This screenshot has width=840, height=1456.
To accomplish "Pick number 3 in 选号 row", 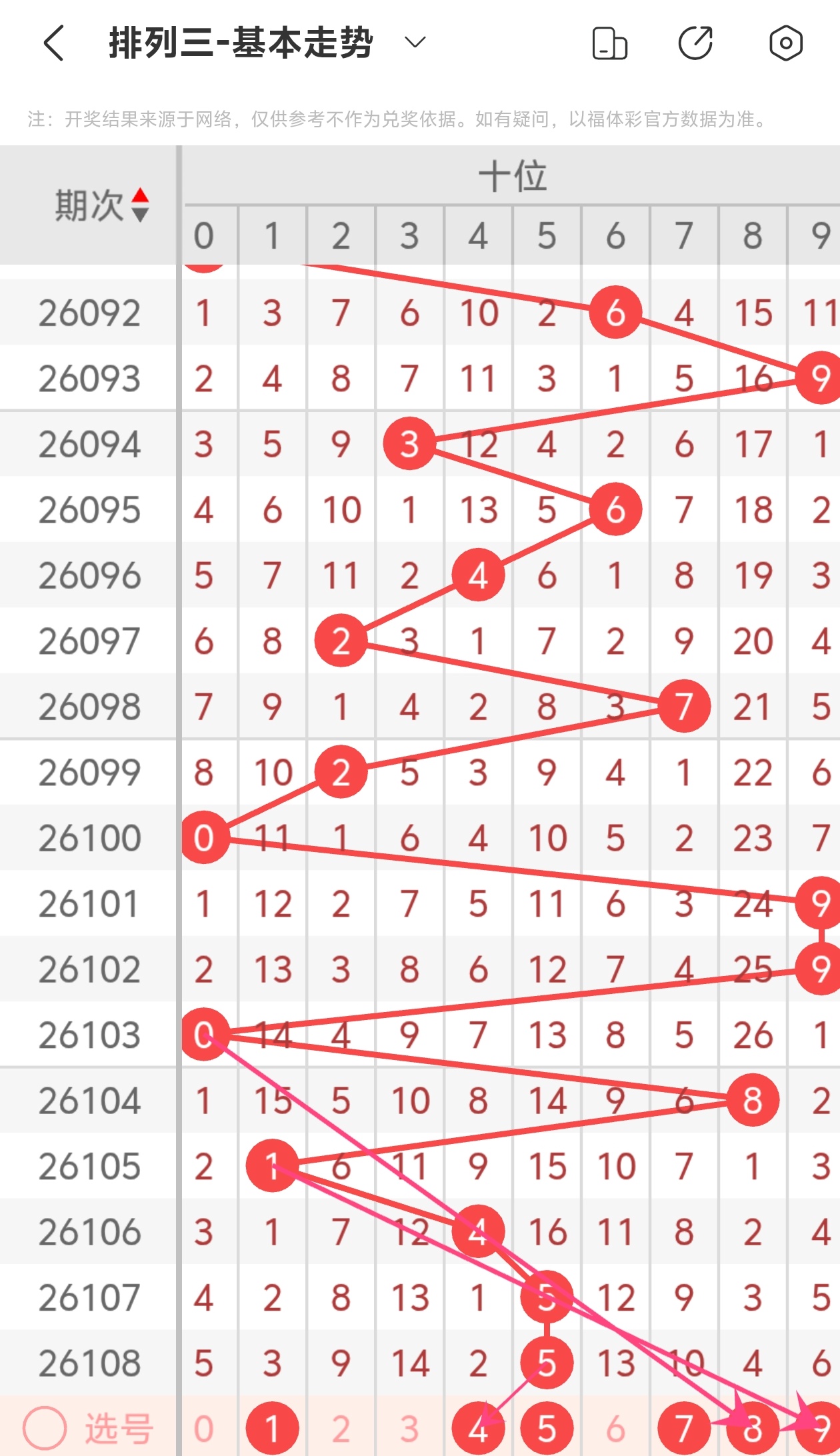I will click(x=409, y=1428).
